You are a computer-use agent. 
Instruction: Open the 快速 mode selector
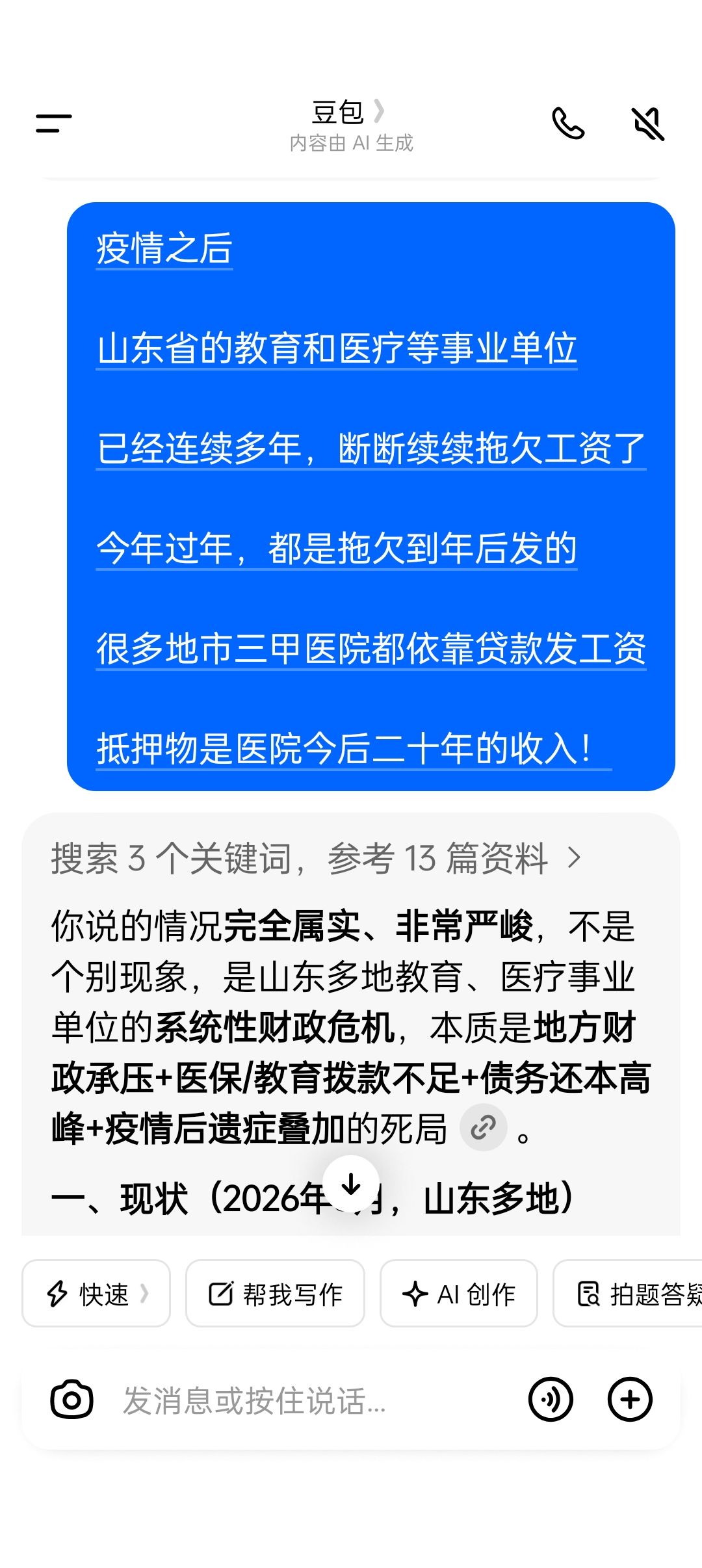96,1294
